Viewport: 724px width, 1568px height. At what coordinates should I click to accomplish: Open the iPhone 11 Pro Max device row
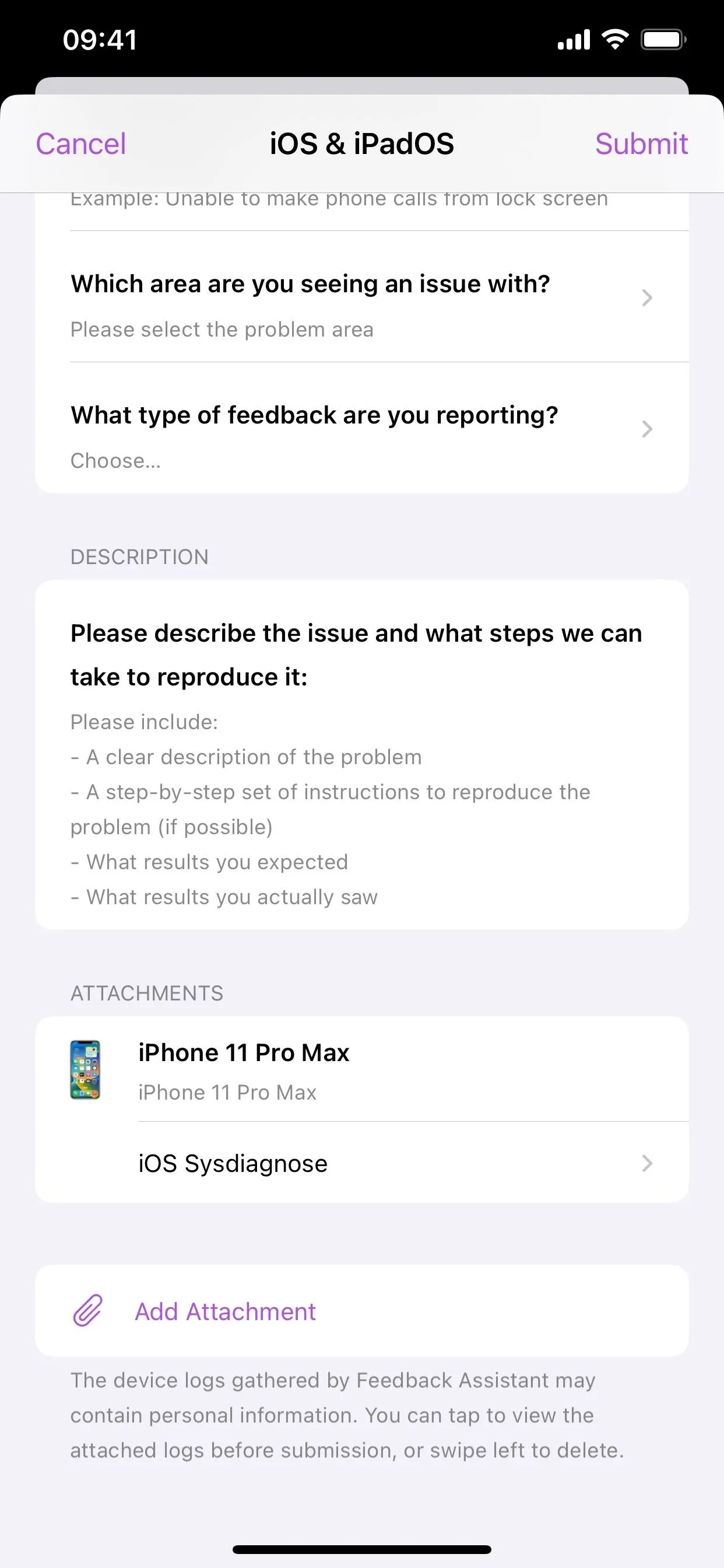(362, 1069)
